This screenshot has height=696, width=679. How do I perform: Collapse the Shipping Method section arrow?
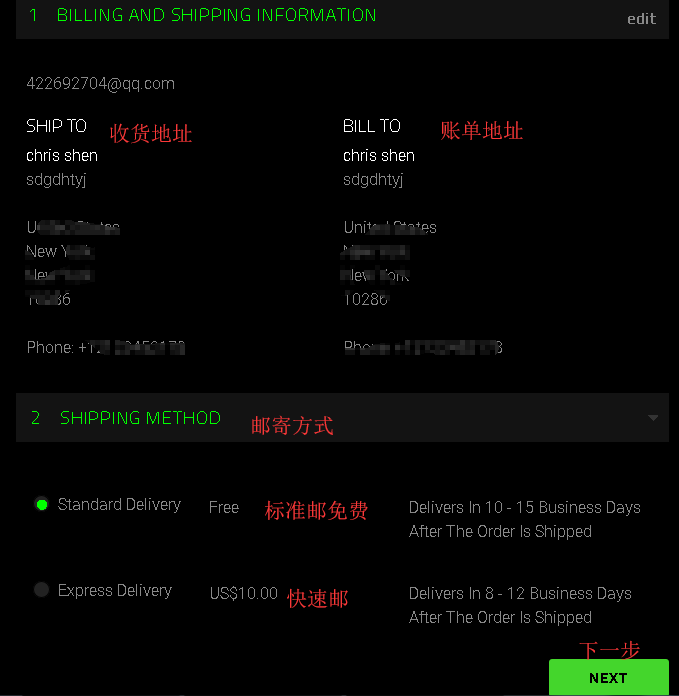click(x=653, y=418)
